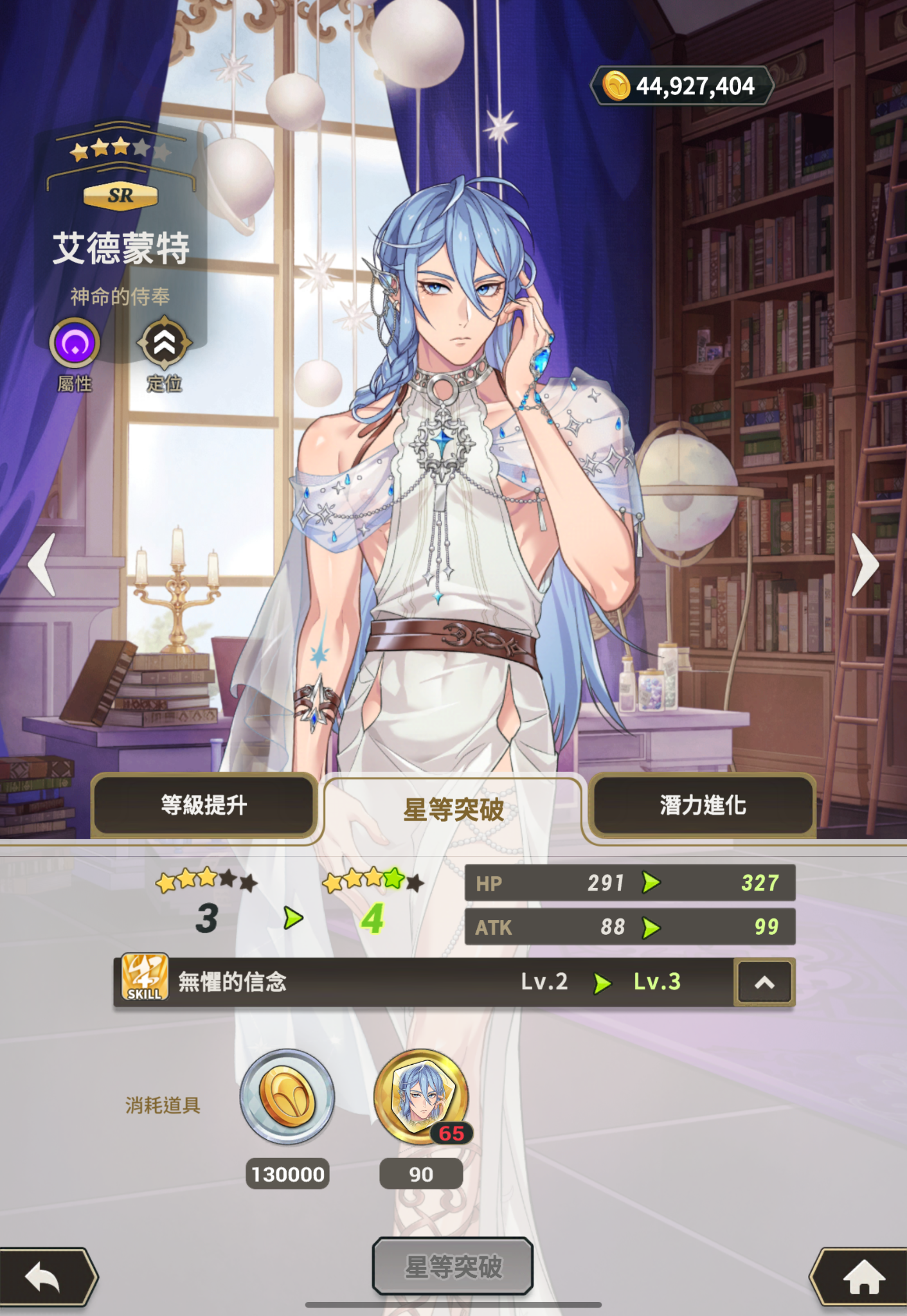The image size is (907, 1316).
Task: Tap the gold currency counter
Action: 682,85
